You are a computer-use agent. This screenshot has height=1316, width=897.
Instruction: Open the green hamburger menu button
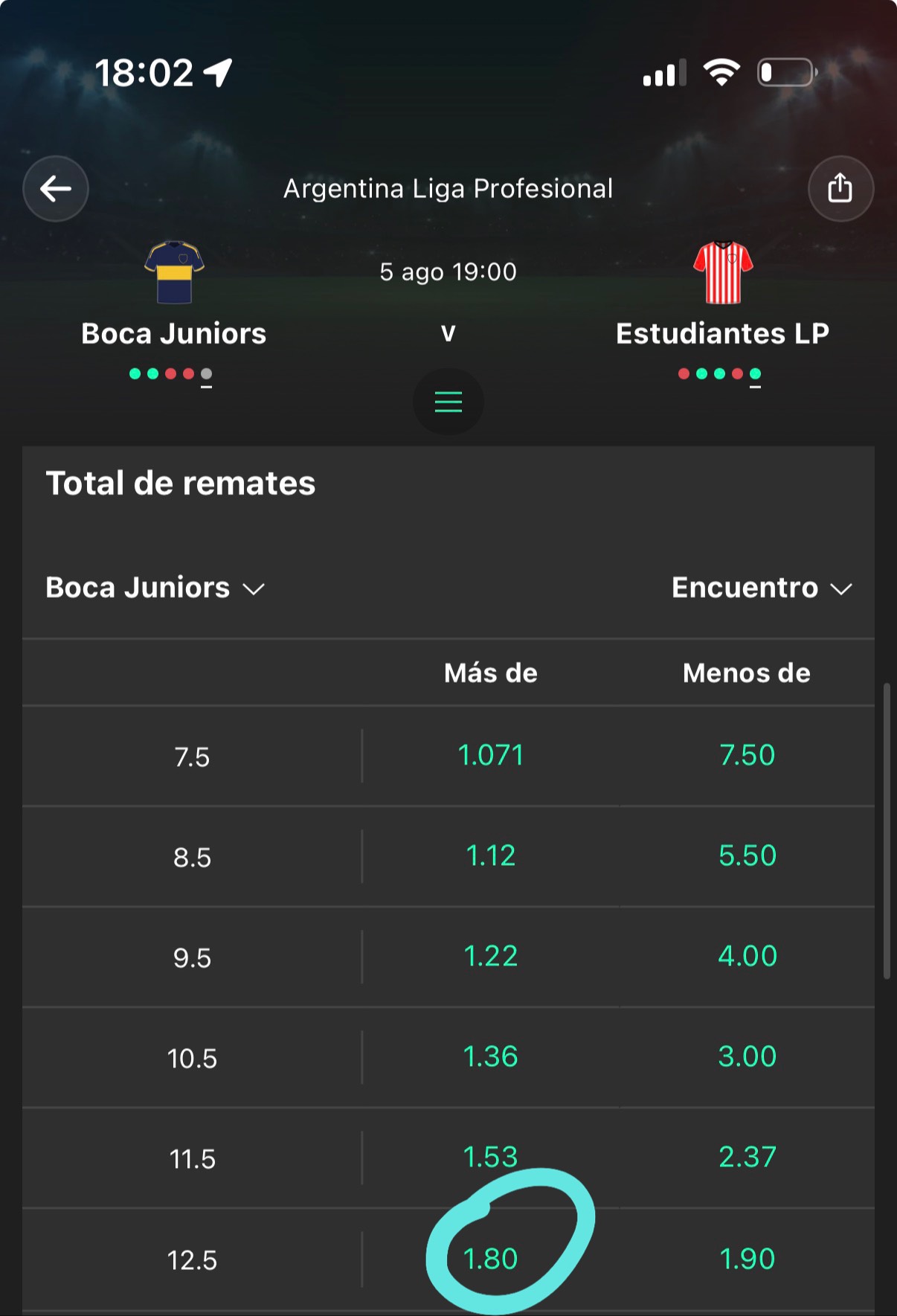[x=448, y=402]
